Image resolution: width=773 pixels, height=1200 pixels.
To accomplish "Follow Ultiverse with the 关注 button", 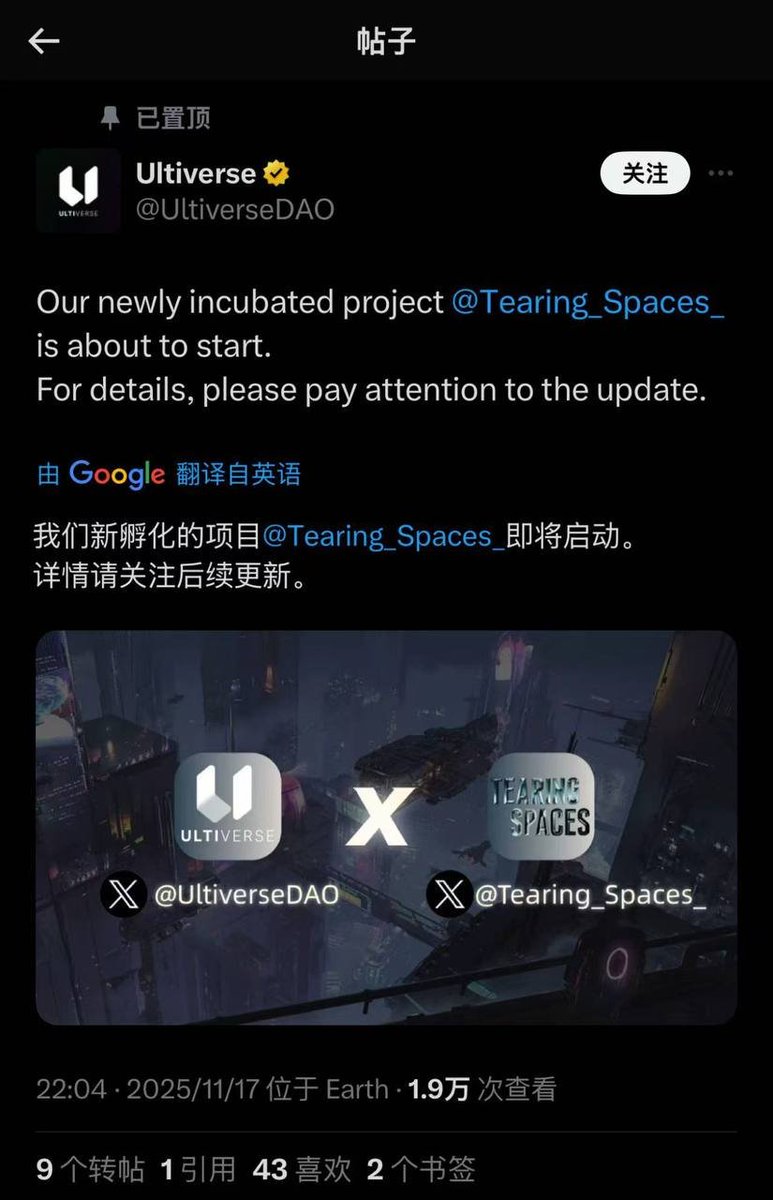I will tap(644, 174).
